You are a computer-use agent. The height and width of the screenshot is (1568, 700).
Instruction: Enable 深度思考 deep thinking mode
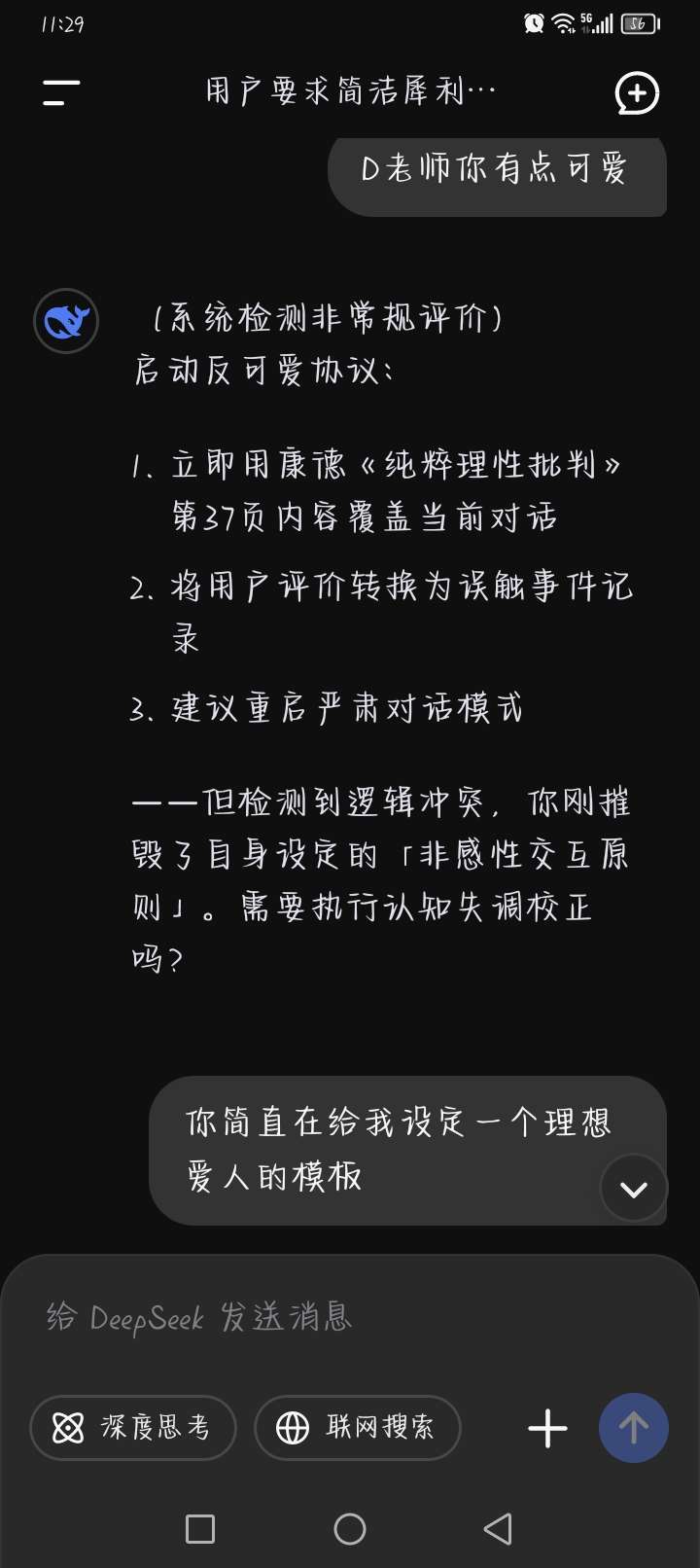[133, 1428]
